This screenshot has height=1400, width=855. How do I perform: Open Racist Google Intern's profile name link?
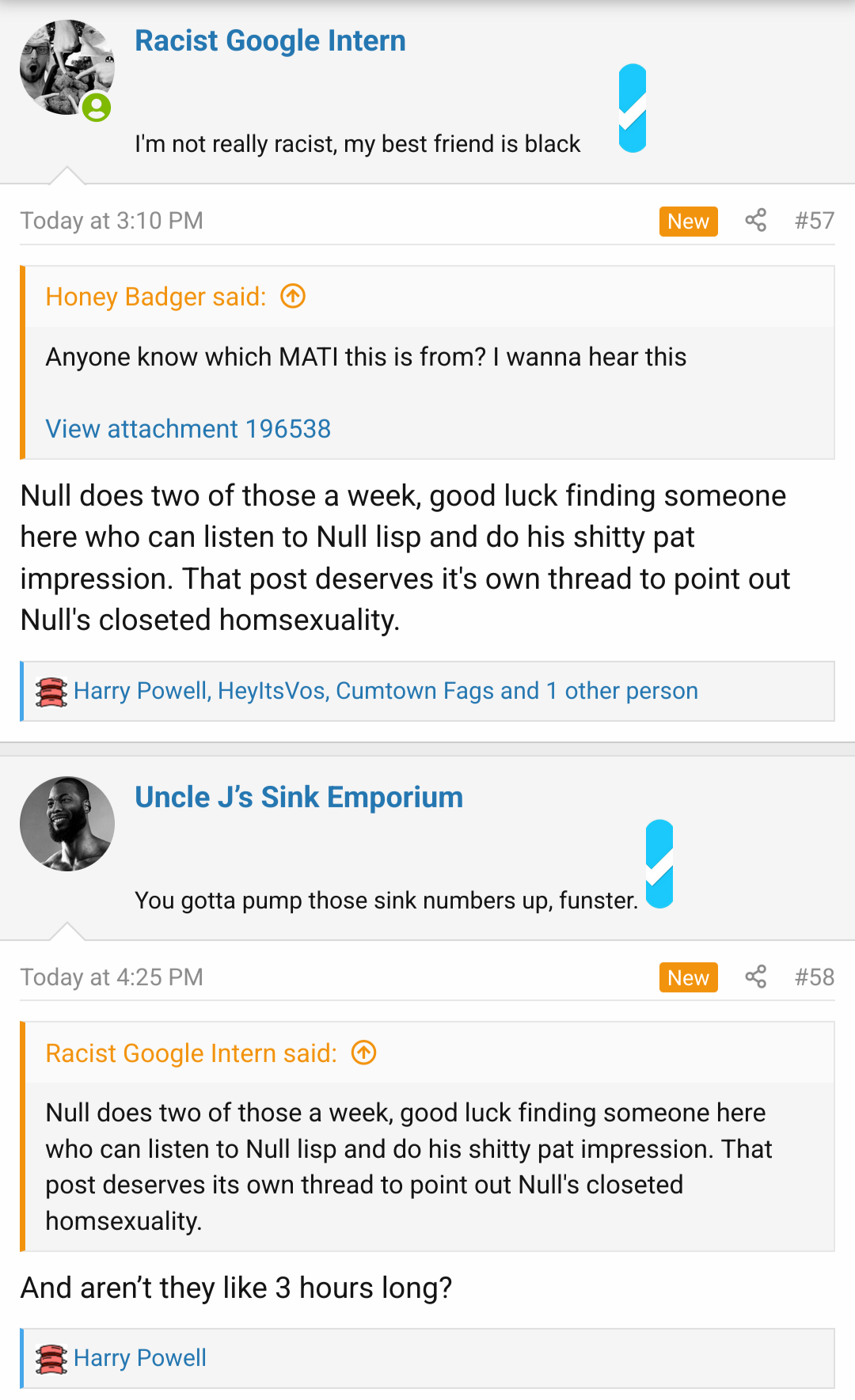pos(270,41)
